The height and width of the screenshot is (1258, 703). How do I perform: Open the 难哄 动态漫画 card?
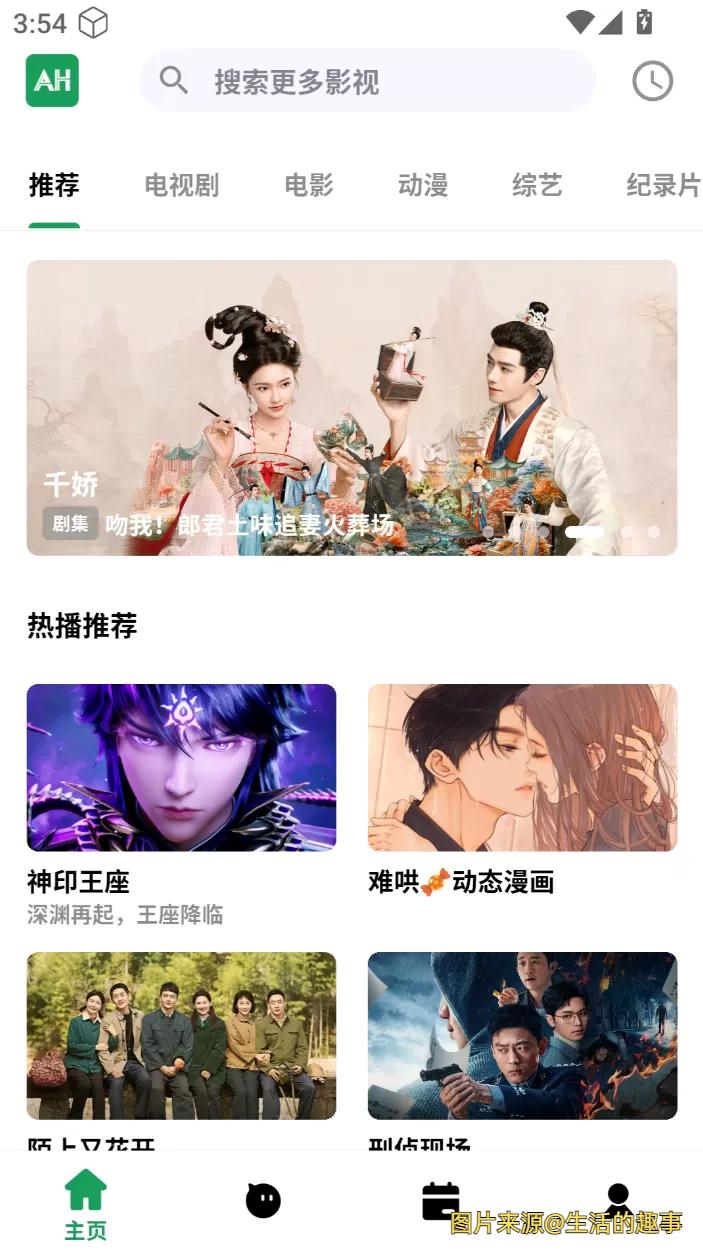pyautogui.click(x=522, y=767)
